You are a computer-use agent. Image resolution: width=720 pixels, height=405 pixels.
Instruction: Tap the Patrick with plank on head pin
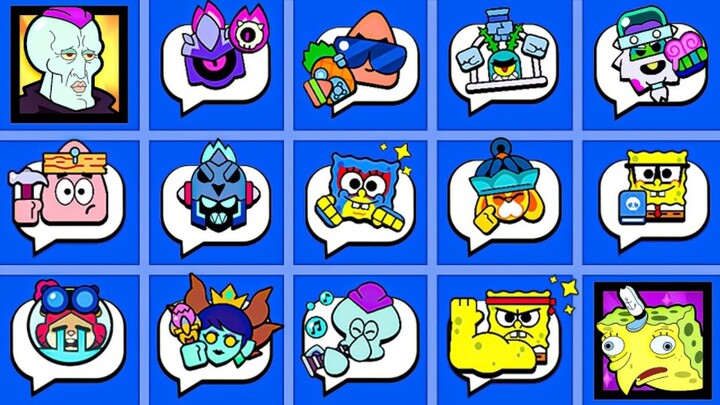click(68, 197)
